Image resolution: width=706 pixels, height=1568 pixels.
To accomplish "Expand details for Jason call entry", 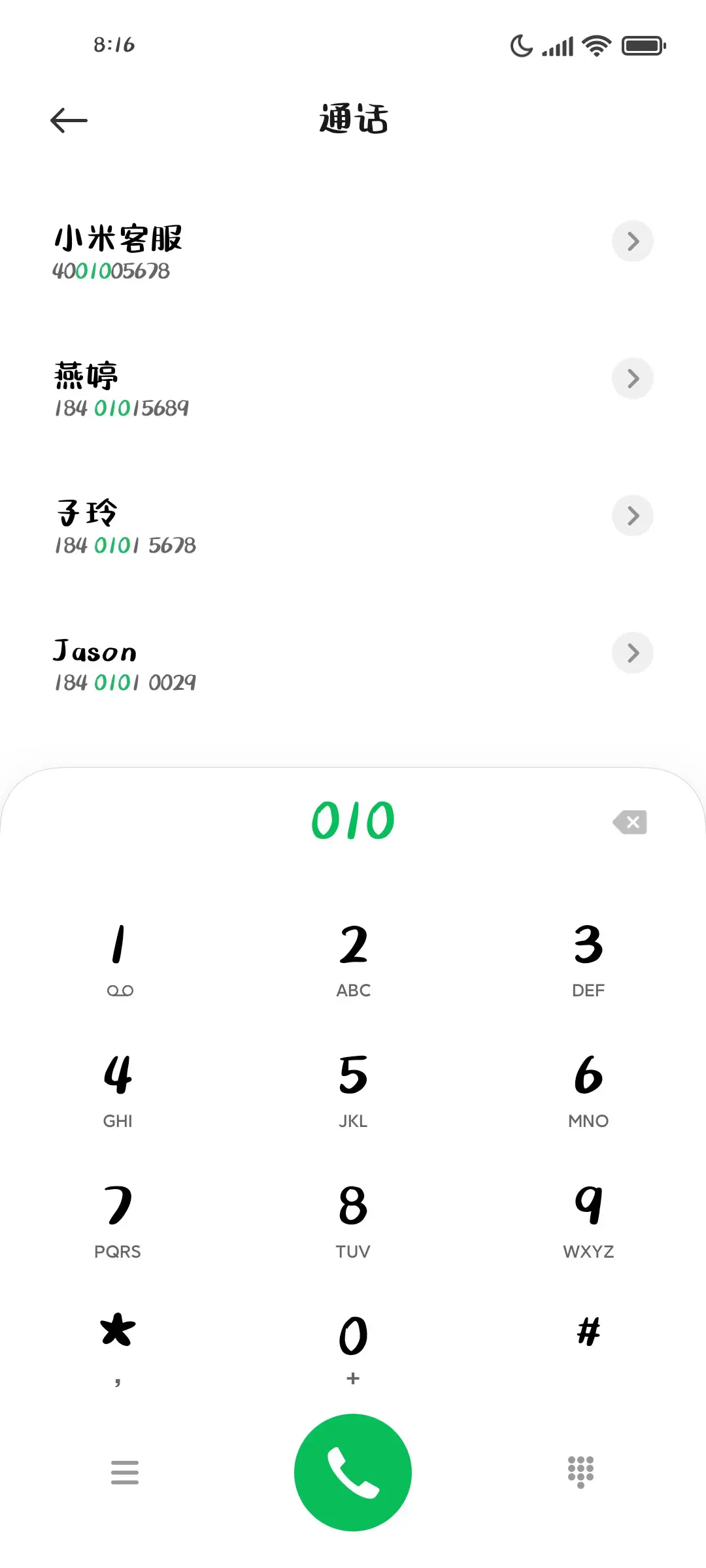I will [x=632, y=653].
